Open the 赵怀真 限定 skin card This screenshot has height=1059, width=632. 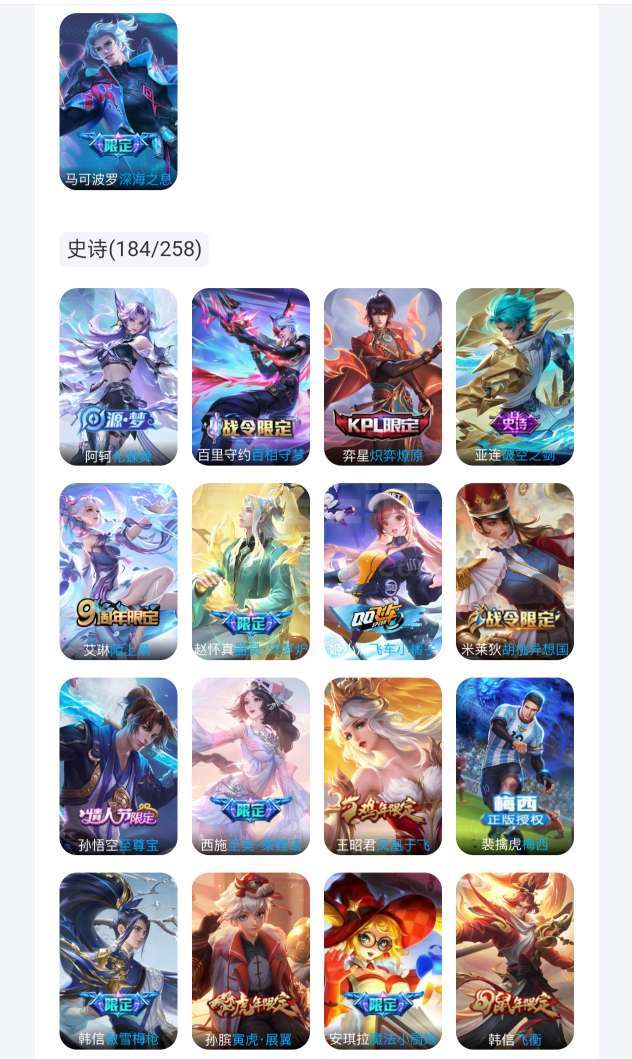[x=251, y=571]
